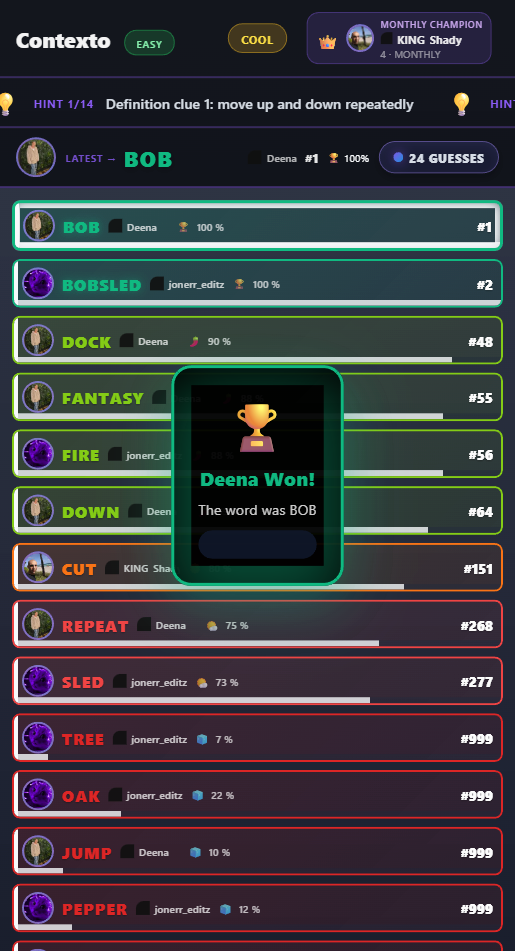The image size is (515, 951).
Task: Open the Monthly Champion KING Shady card
Action: tap(399, 38)
